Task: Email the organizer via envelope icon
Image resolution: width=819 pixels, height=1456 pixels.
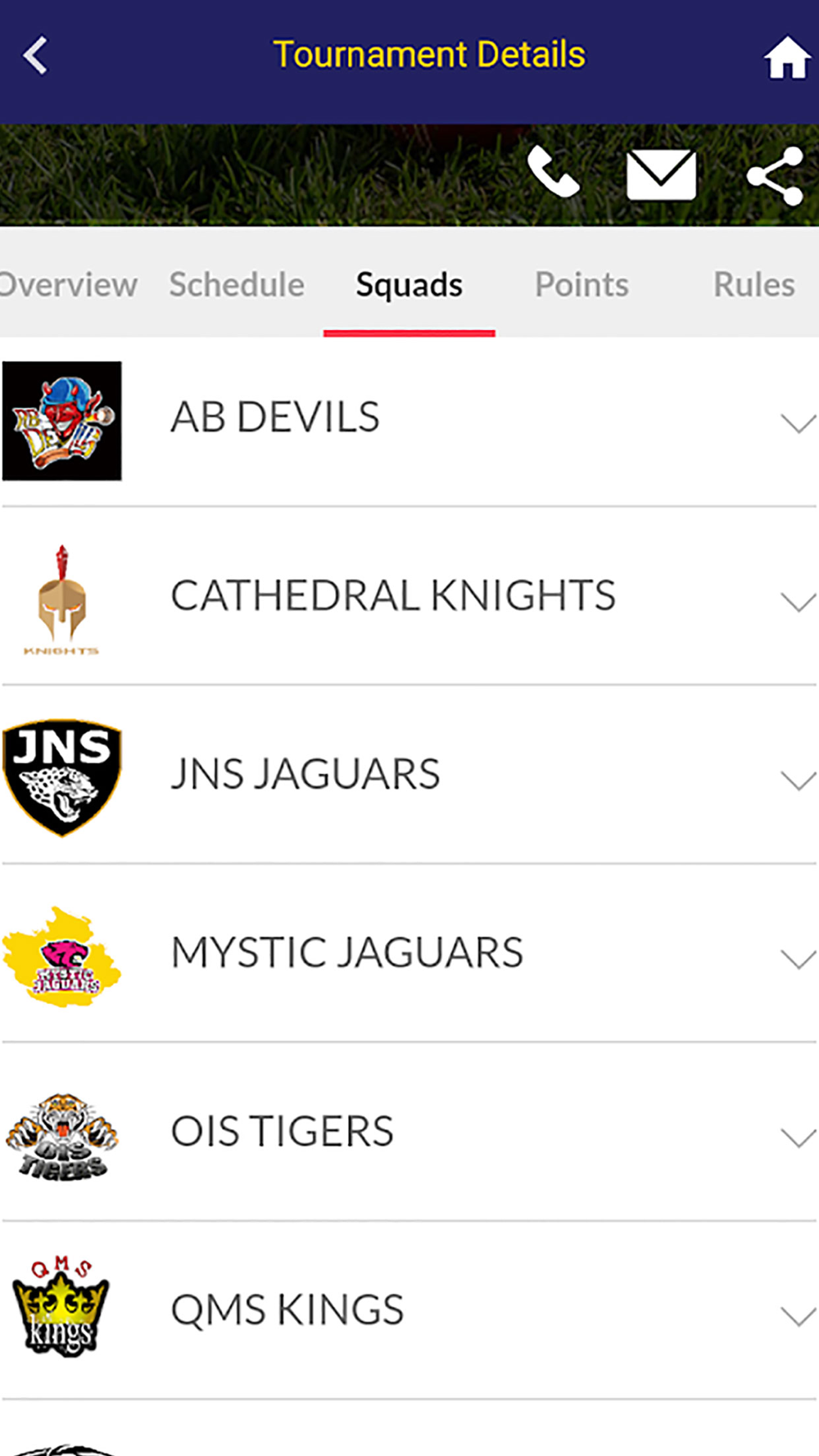Action: coord(661,174)
